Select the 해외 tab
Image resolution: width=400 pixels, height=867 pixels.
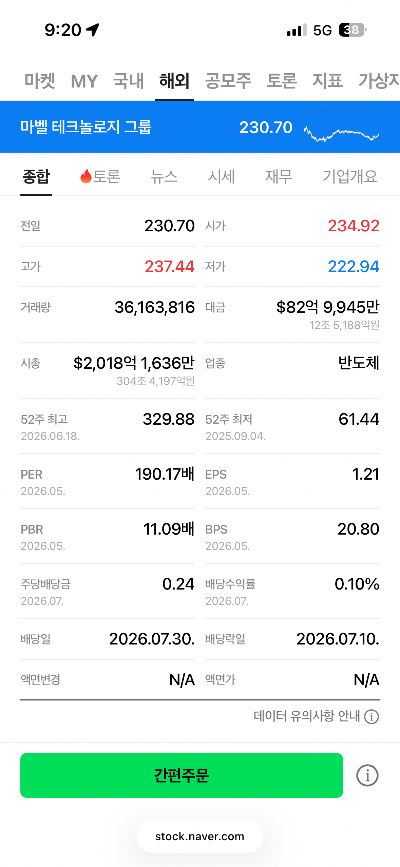point(174,81)
